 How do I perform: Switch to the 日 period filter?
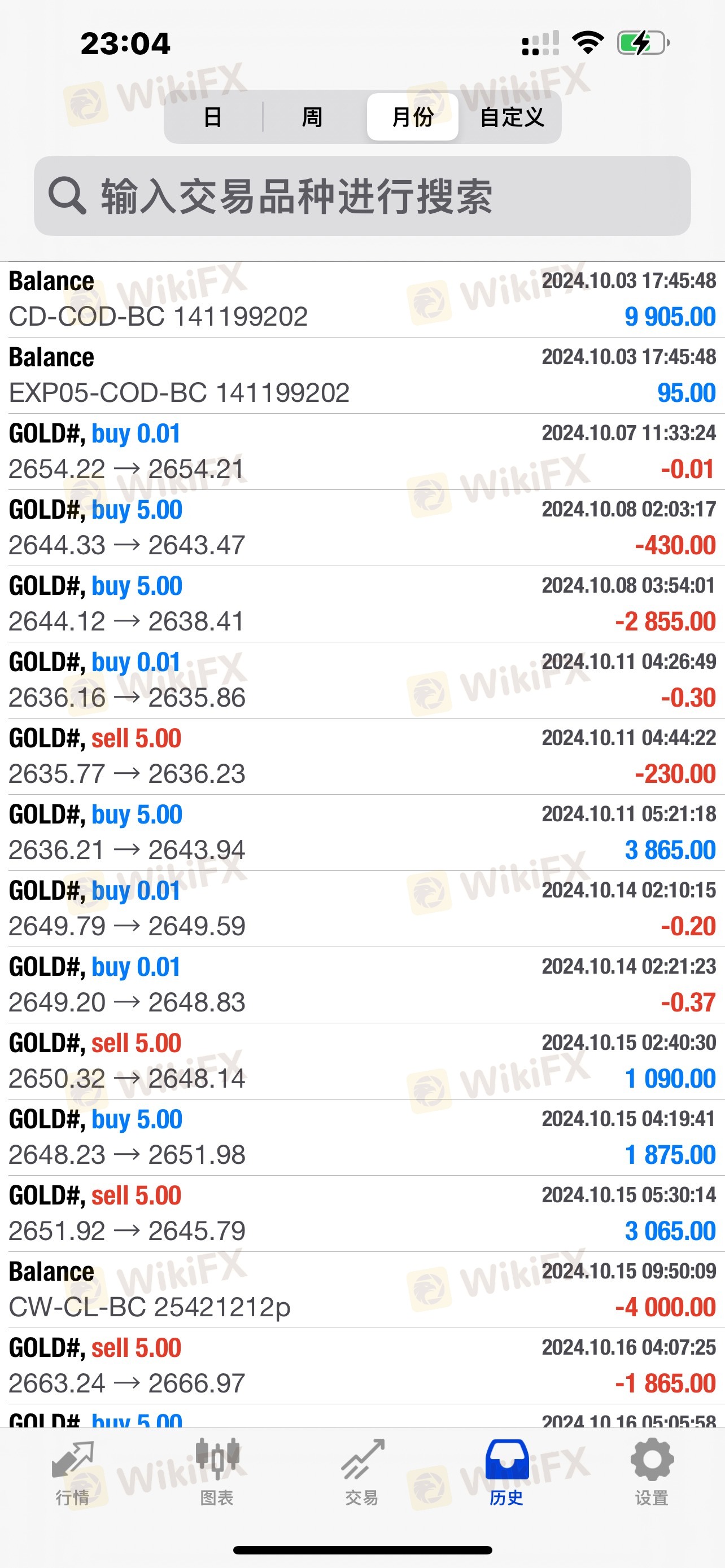[x=213, y=117]
